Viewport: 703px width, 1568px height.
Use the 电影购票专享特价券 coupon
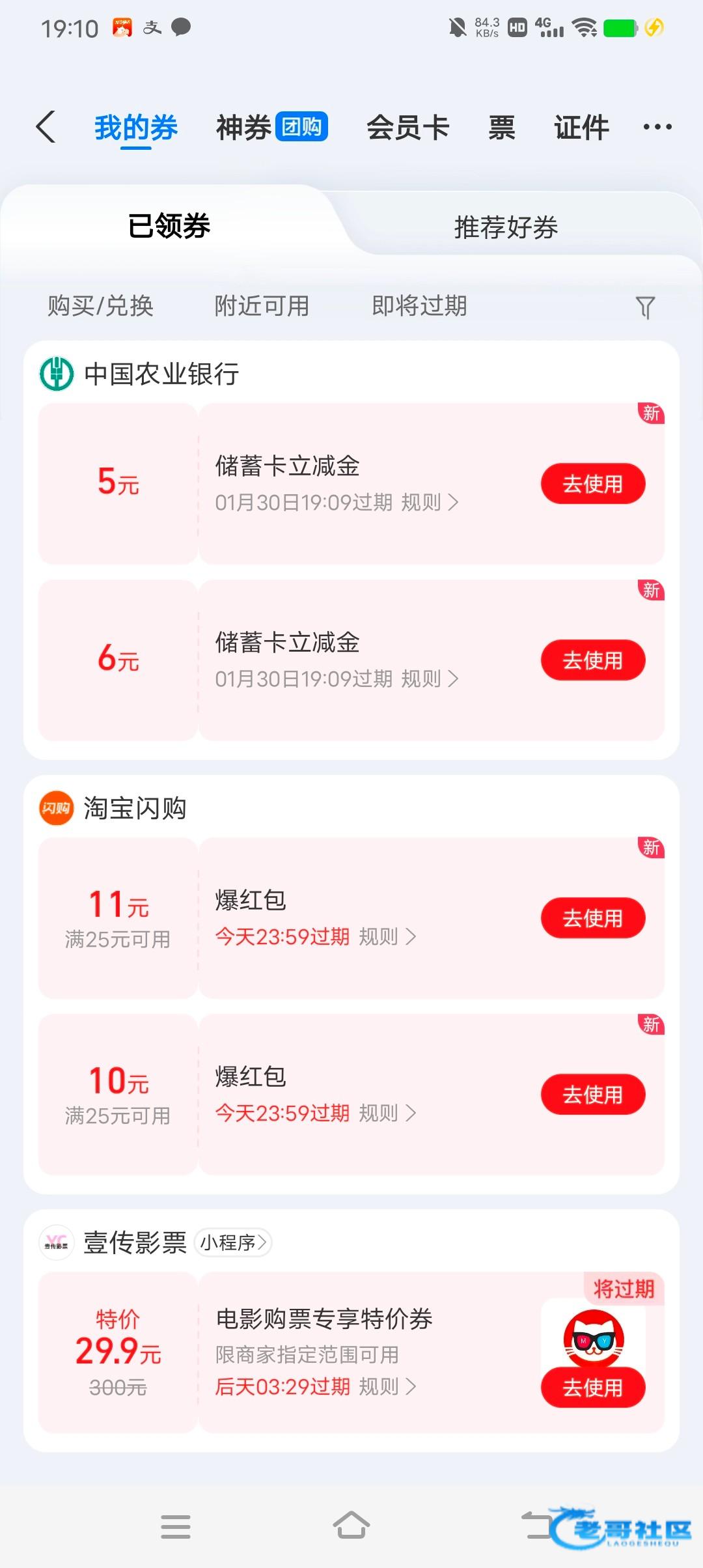coord(592,1388)
